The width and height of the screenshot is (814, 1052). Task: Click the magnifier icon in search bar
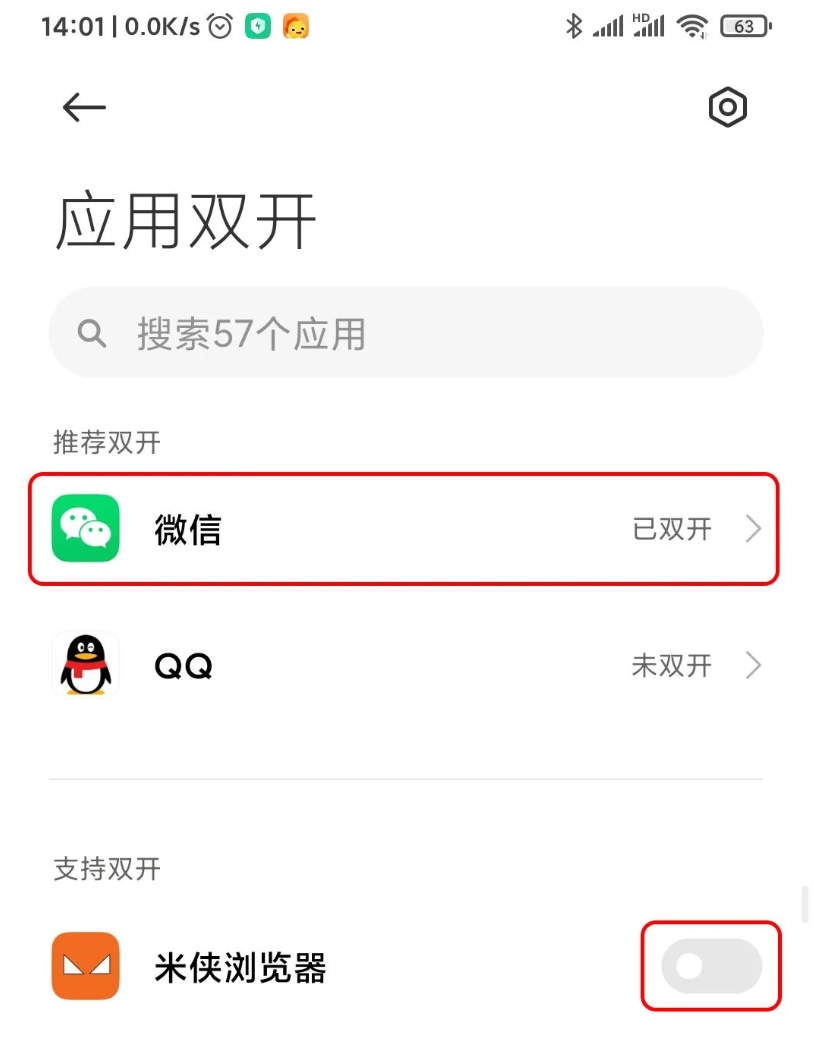(91, 333)
